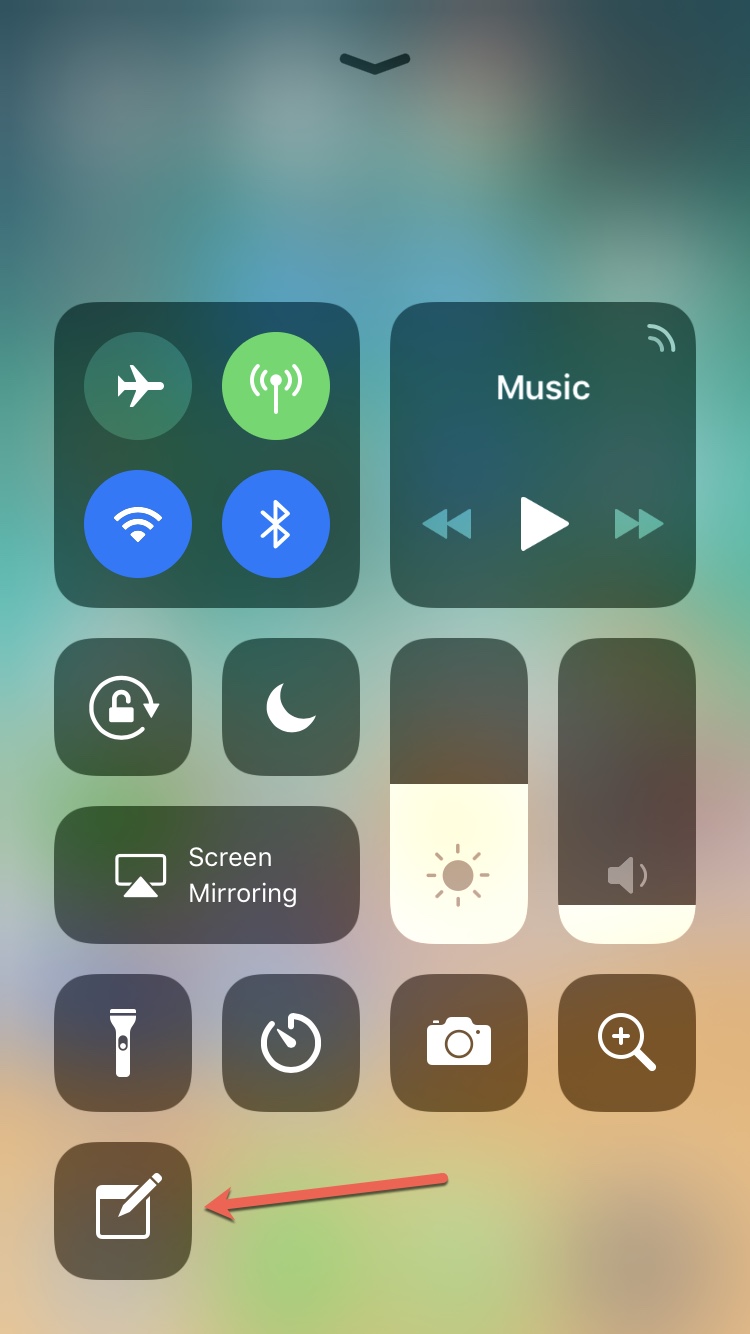Toggle Airplane Mode
750x1334 pixels.
coord(138,386)
